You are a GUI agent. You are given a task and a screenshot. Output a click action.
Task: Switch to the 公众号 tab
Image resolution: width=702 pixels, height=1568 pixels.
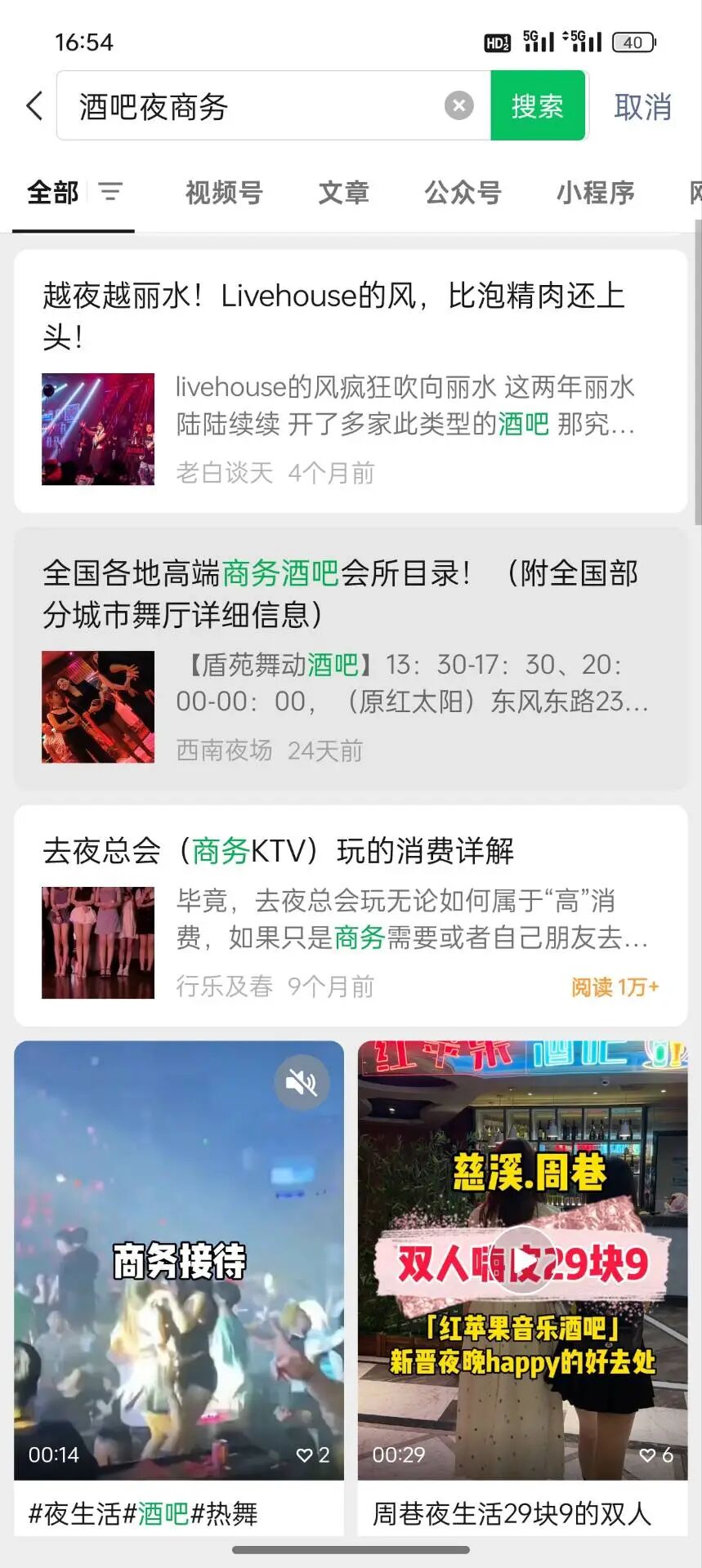[x=463, y=193]
